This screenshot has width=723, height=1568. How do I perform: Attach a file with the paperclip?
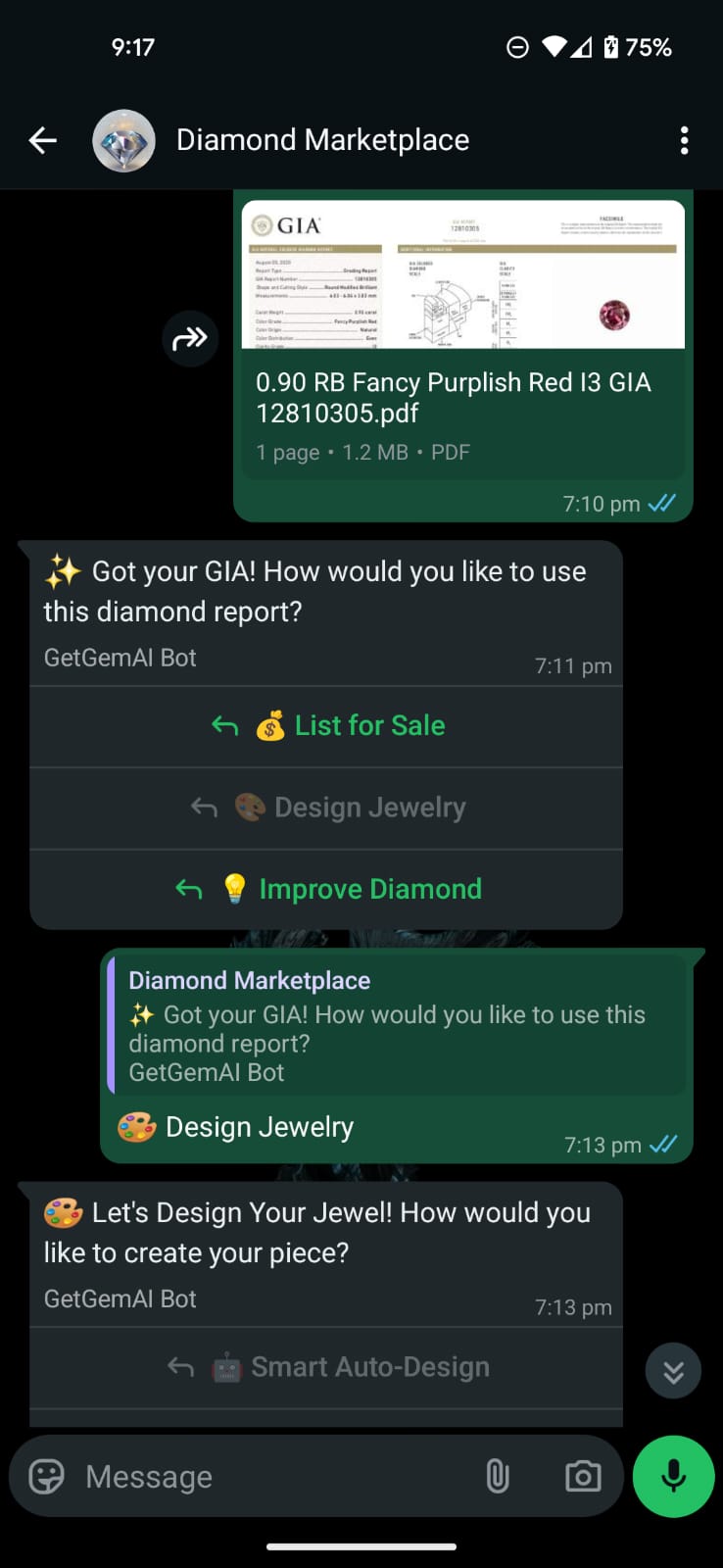pos(498,1477)
